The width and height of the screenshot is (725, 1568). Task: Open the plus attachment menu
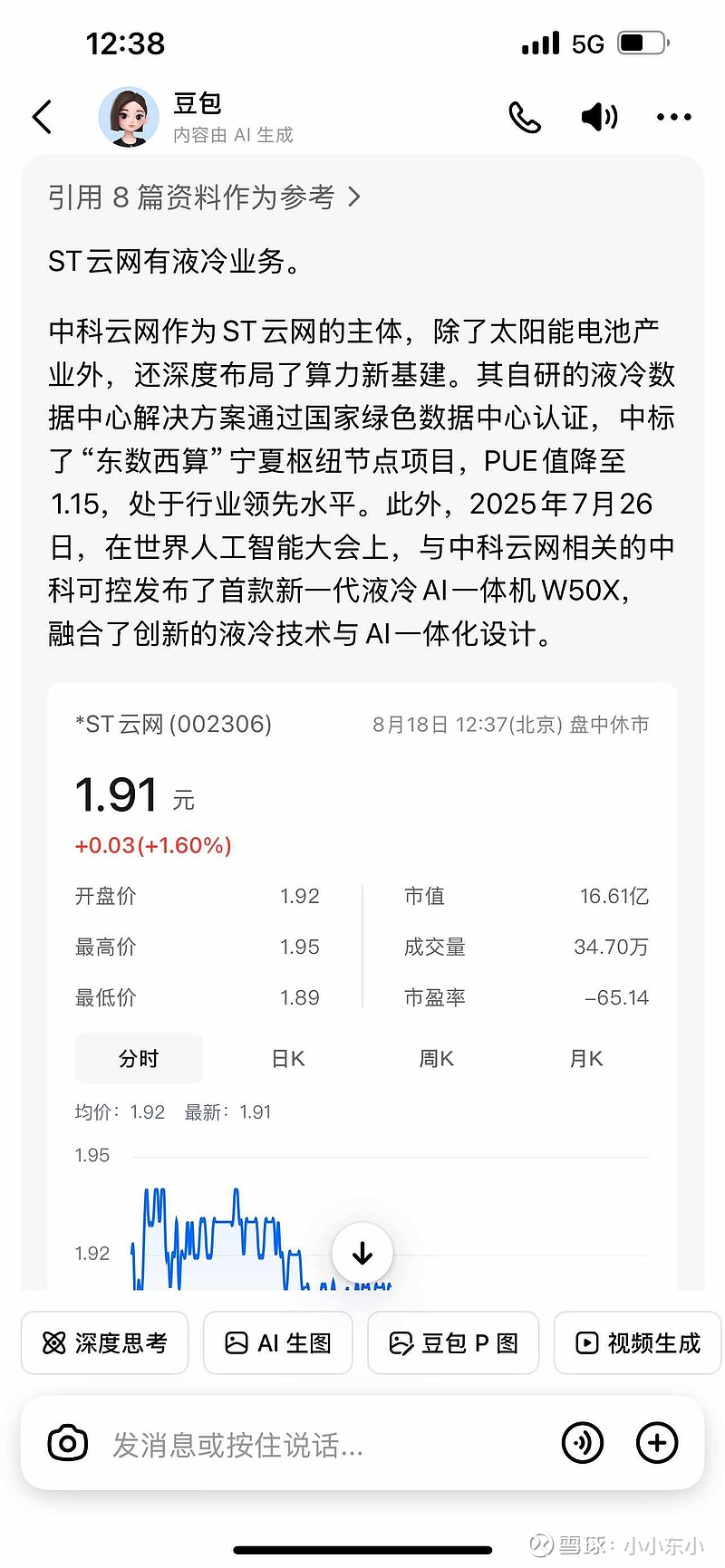point(657,1443)
